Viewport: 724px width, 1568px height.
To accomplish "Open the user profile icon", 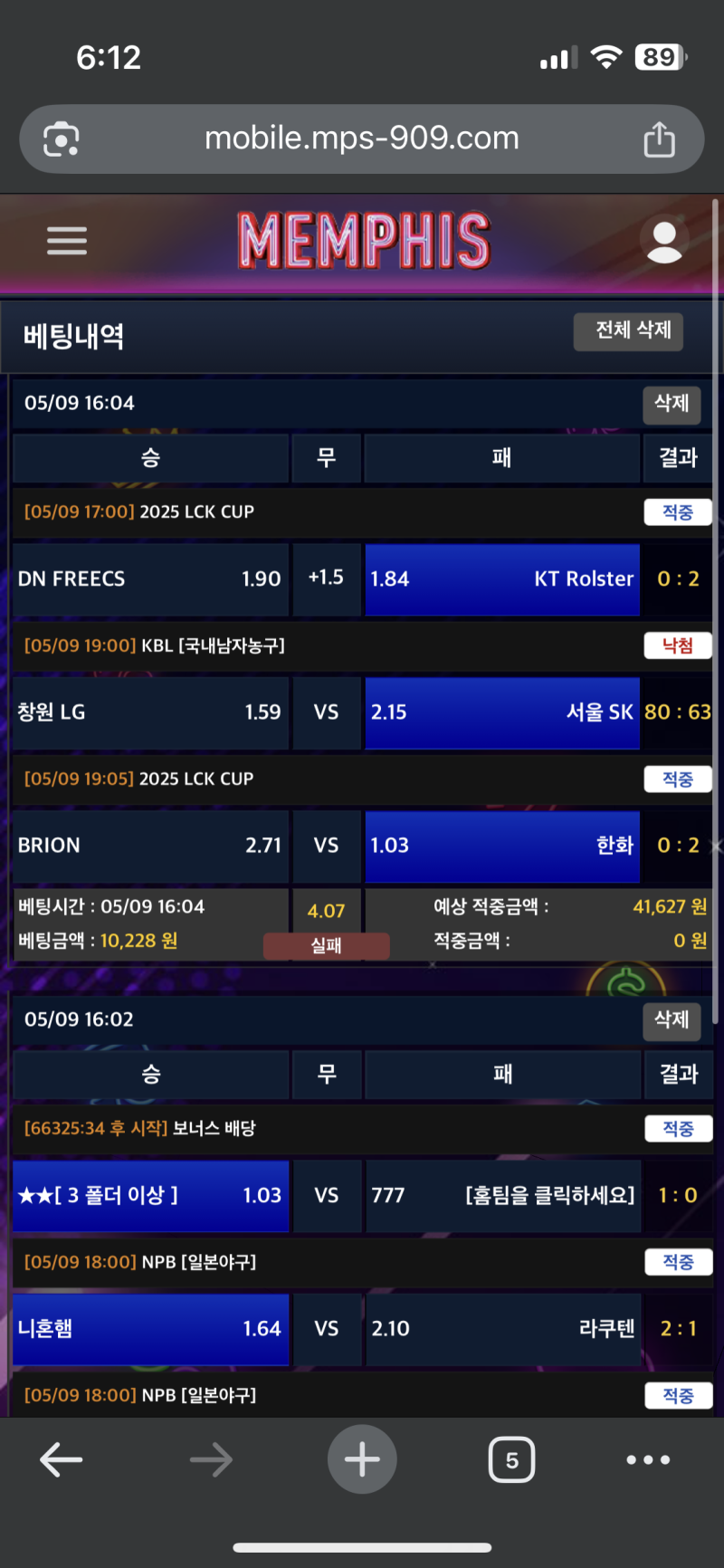I will pos(664,242).
